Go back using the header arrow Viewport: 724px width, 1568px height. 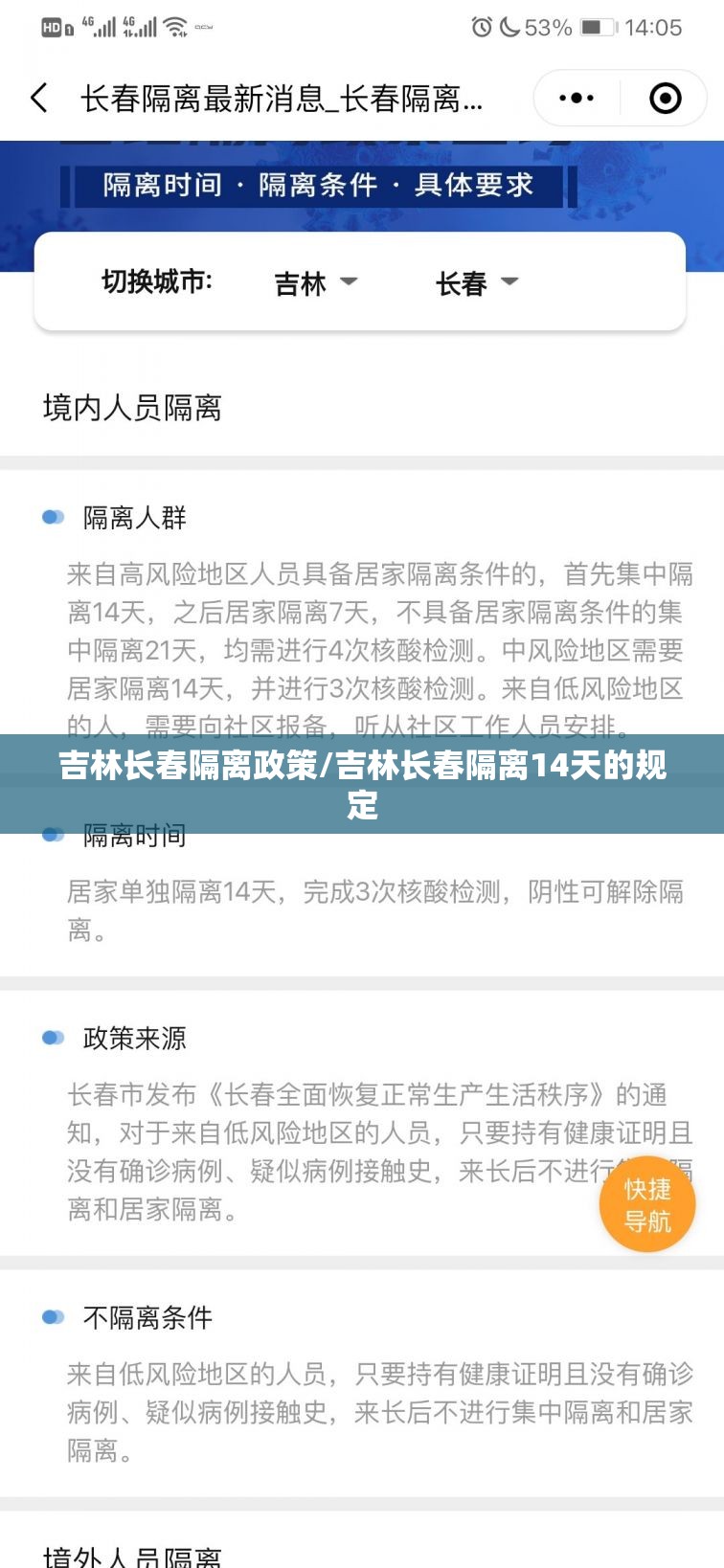(x=39, y=98)
